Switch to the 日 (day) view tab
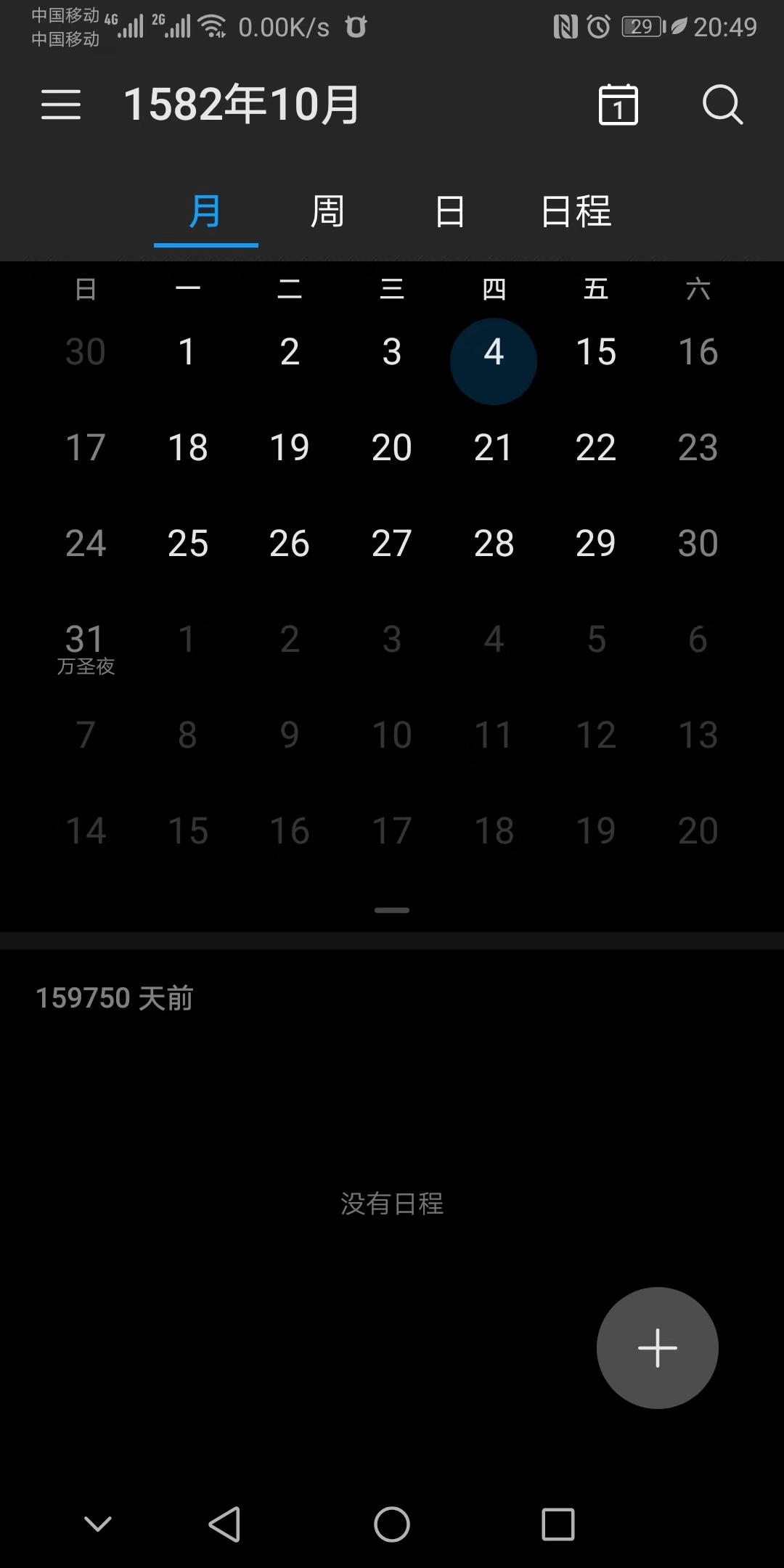 click(x=449, y=212)
